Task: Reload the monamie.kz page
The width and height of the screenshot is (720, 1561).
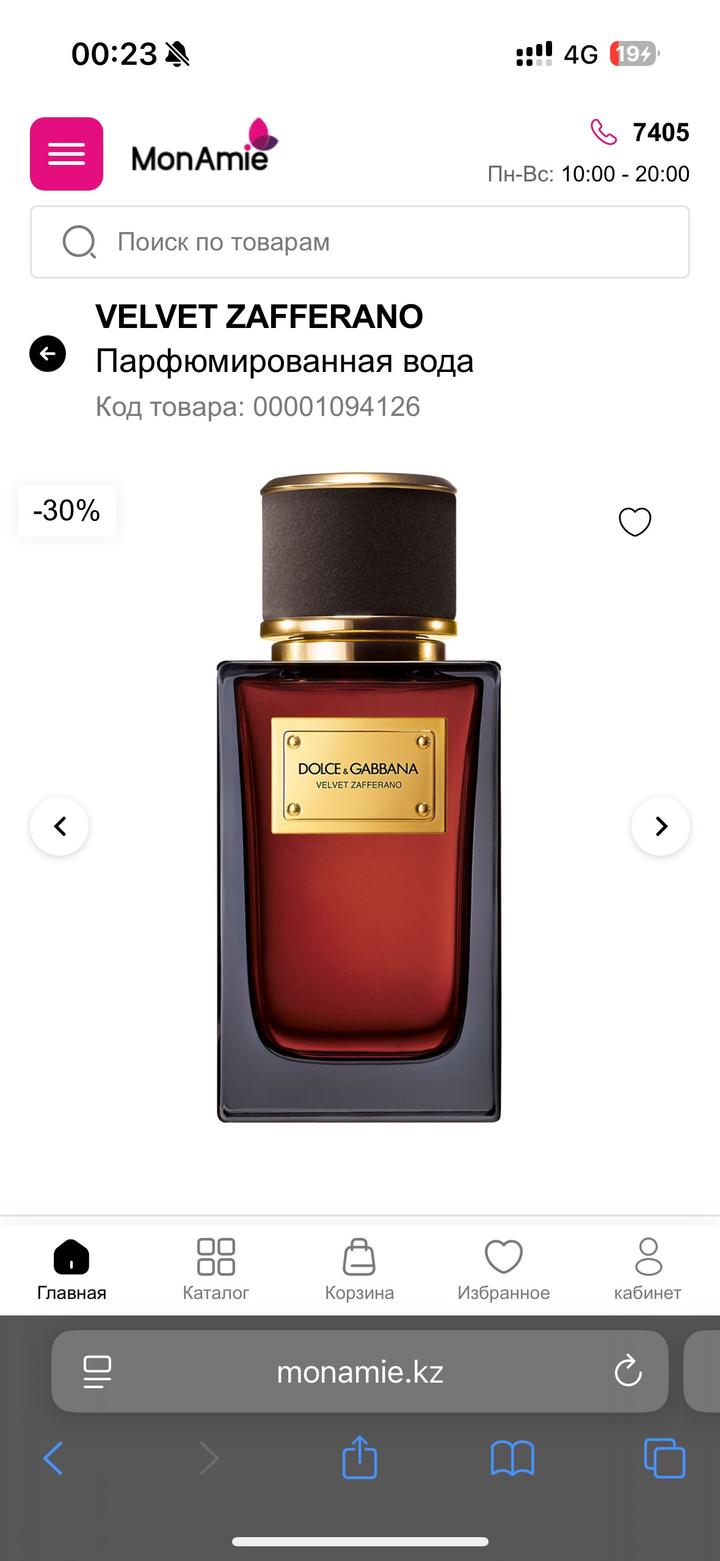Action: point(627,1371)
